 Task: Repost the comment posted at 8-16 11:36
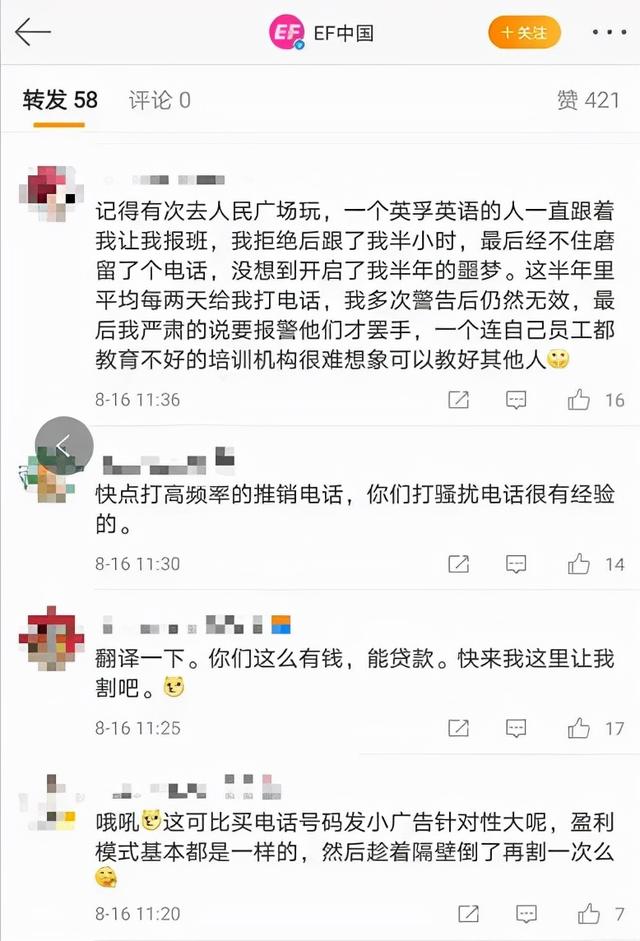(458, 400)
